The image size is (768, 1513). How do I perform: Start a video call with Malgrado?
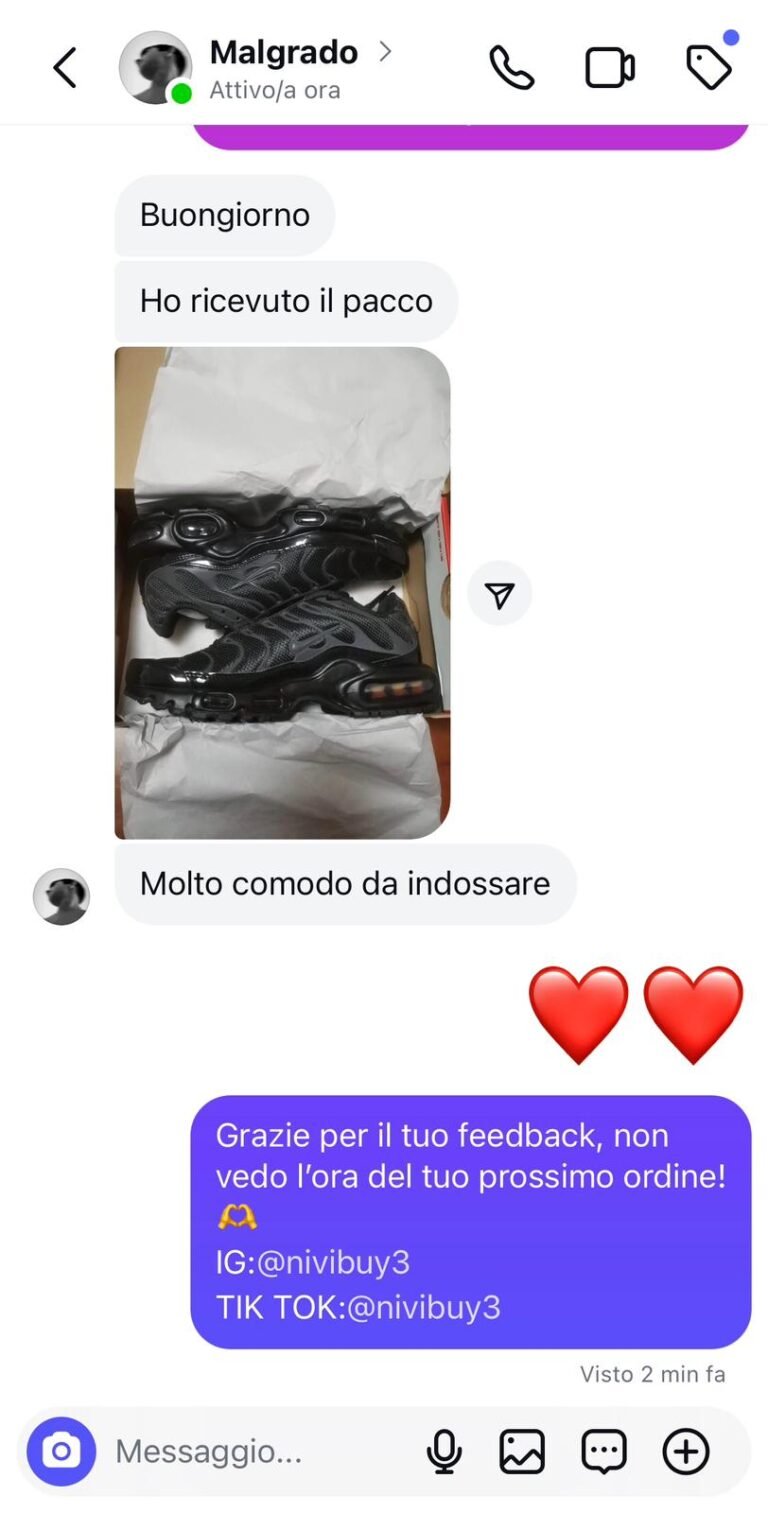(x=609, y=68)
